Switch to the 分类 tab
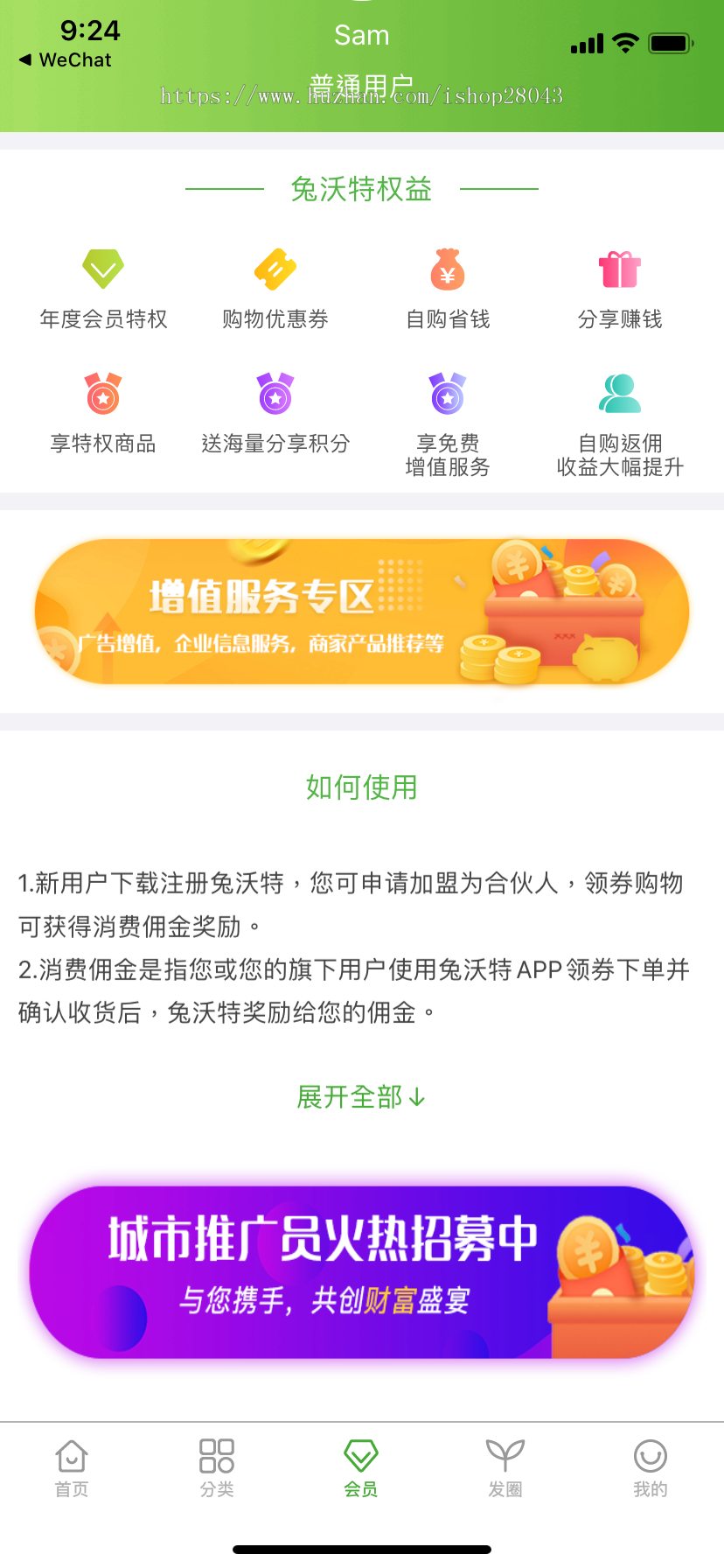Screen dimensions: 724x1568 point(217,1468)
